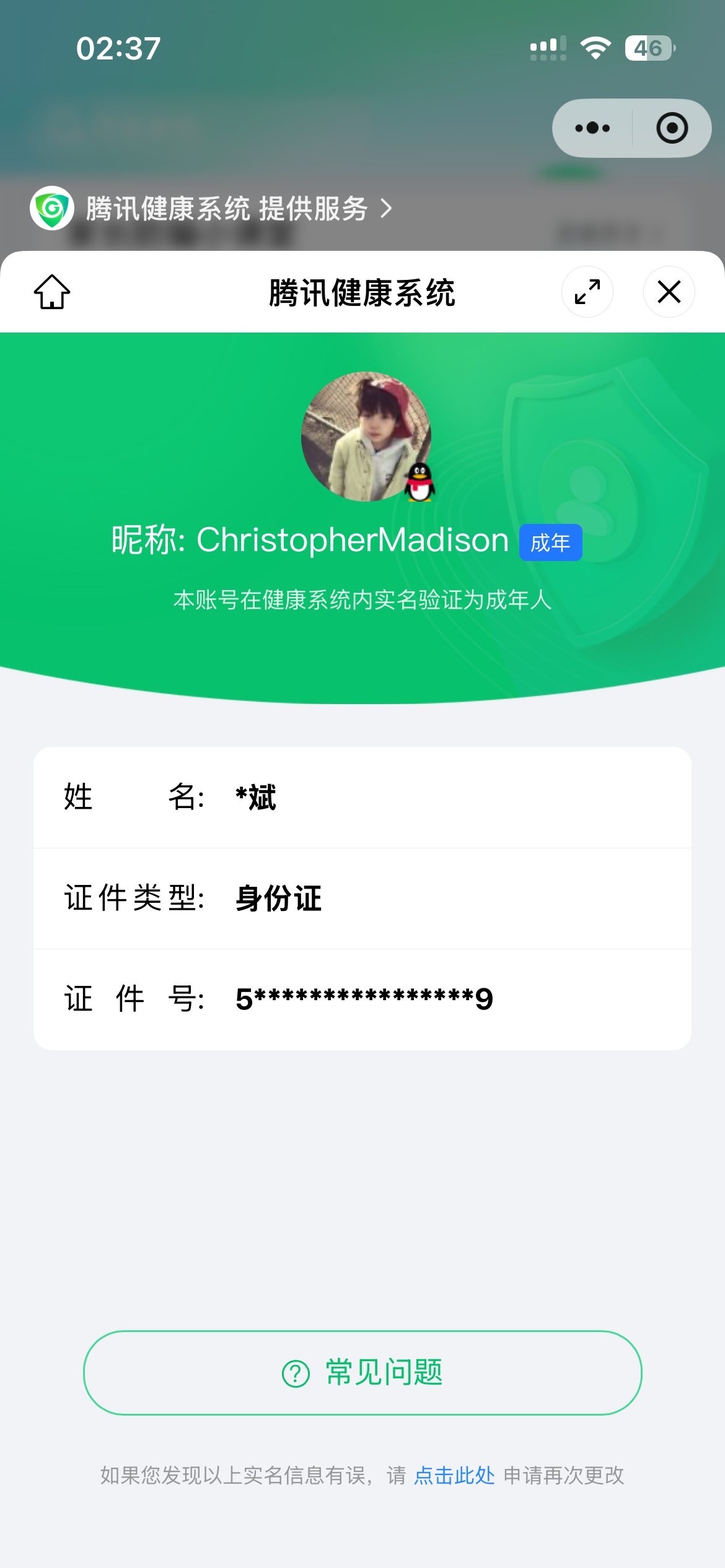Open the 常见问题 FAQ button
The height and width of the screenshot is (1568, 725).
[x=362, y=1373]
